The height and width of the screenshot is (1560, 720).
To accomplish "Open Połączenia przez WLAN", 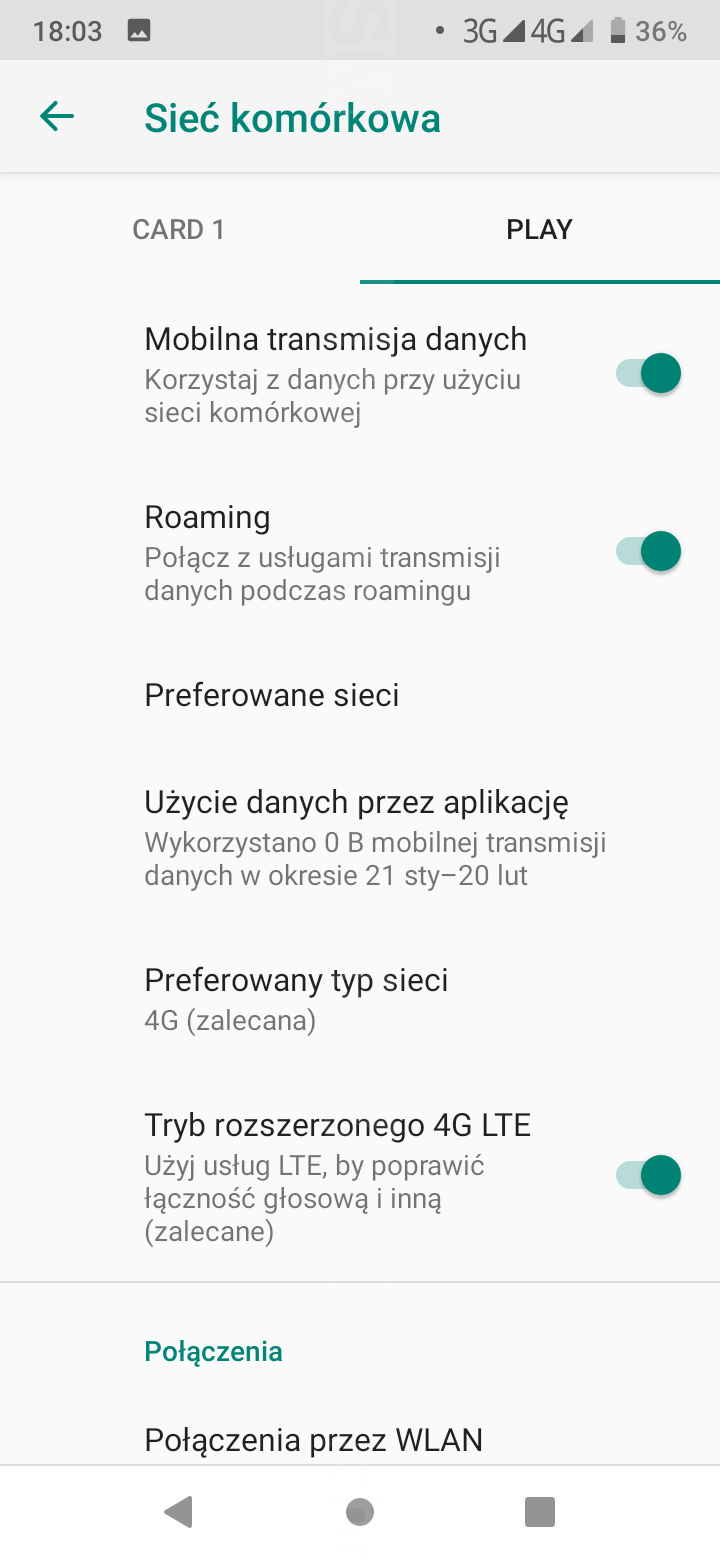I will tap(314, 1440).
